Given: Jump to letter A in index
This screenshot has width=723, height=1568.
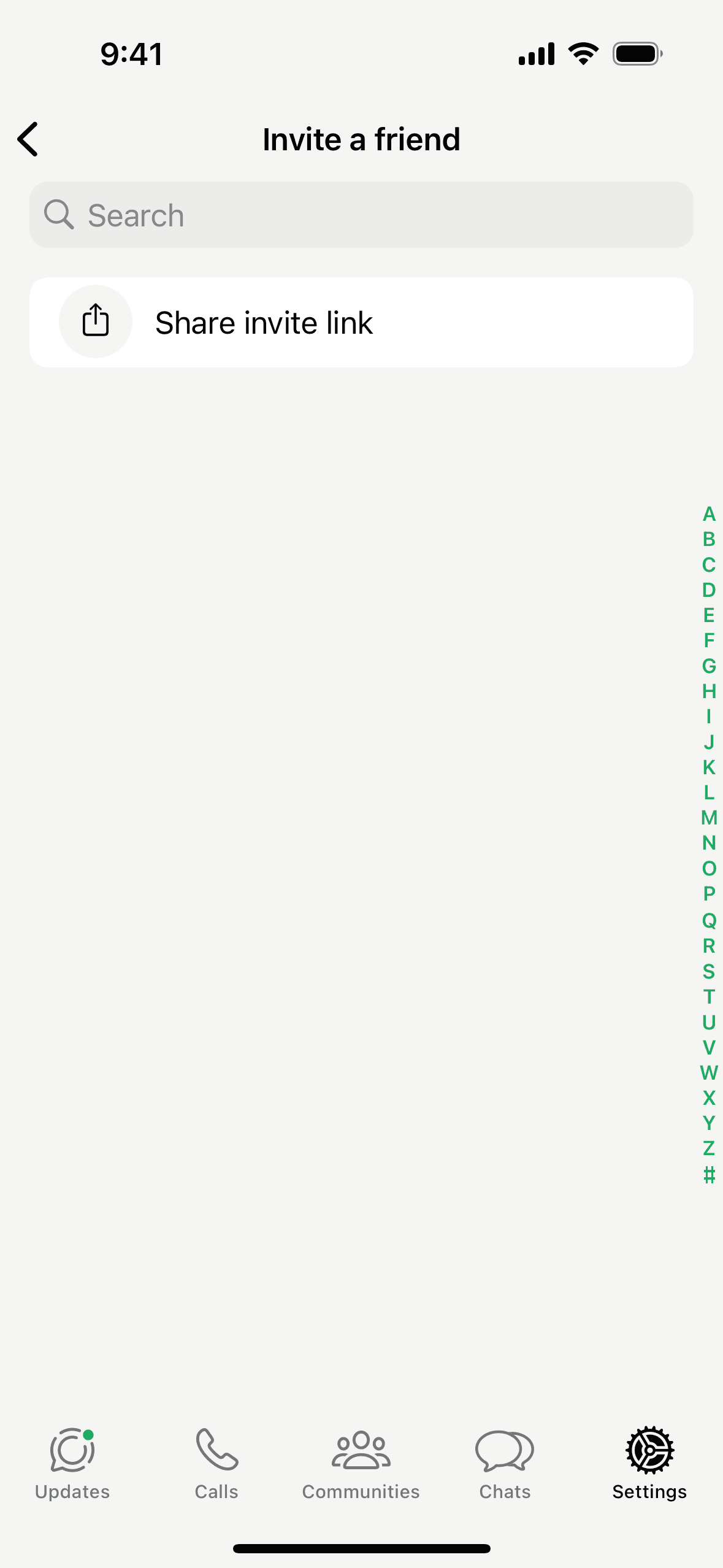Looking at the screenshot, I should (709, 514).
